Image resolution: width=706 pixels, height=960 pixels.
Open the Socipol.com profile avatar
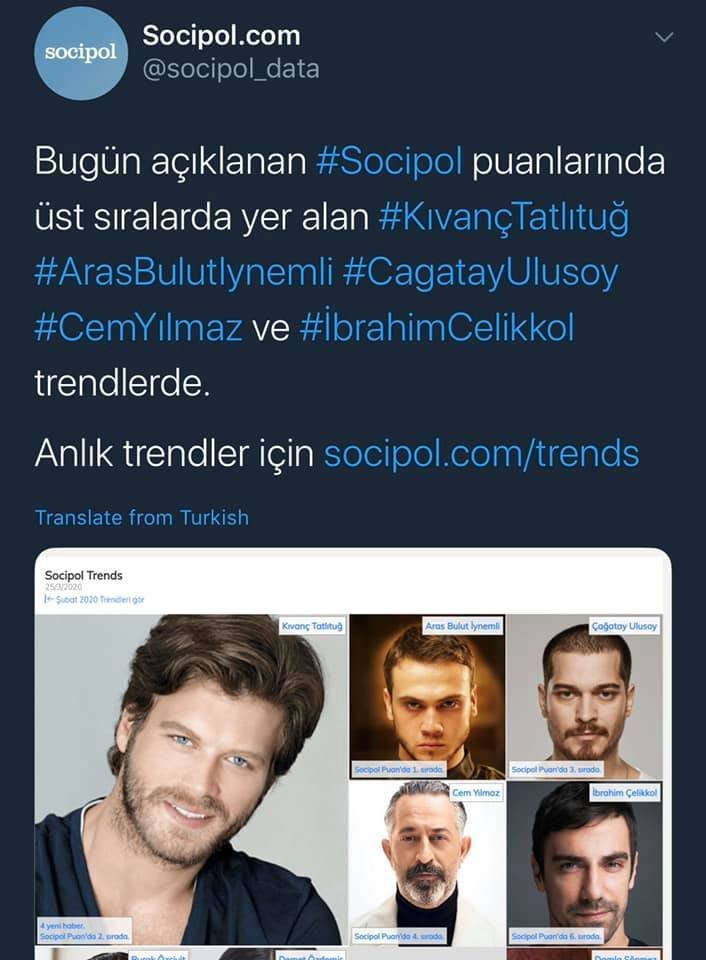(x=82, y=53)
